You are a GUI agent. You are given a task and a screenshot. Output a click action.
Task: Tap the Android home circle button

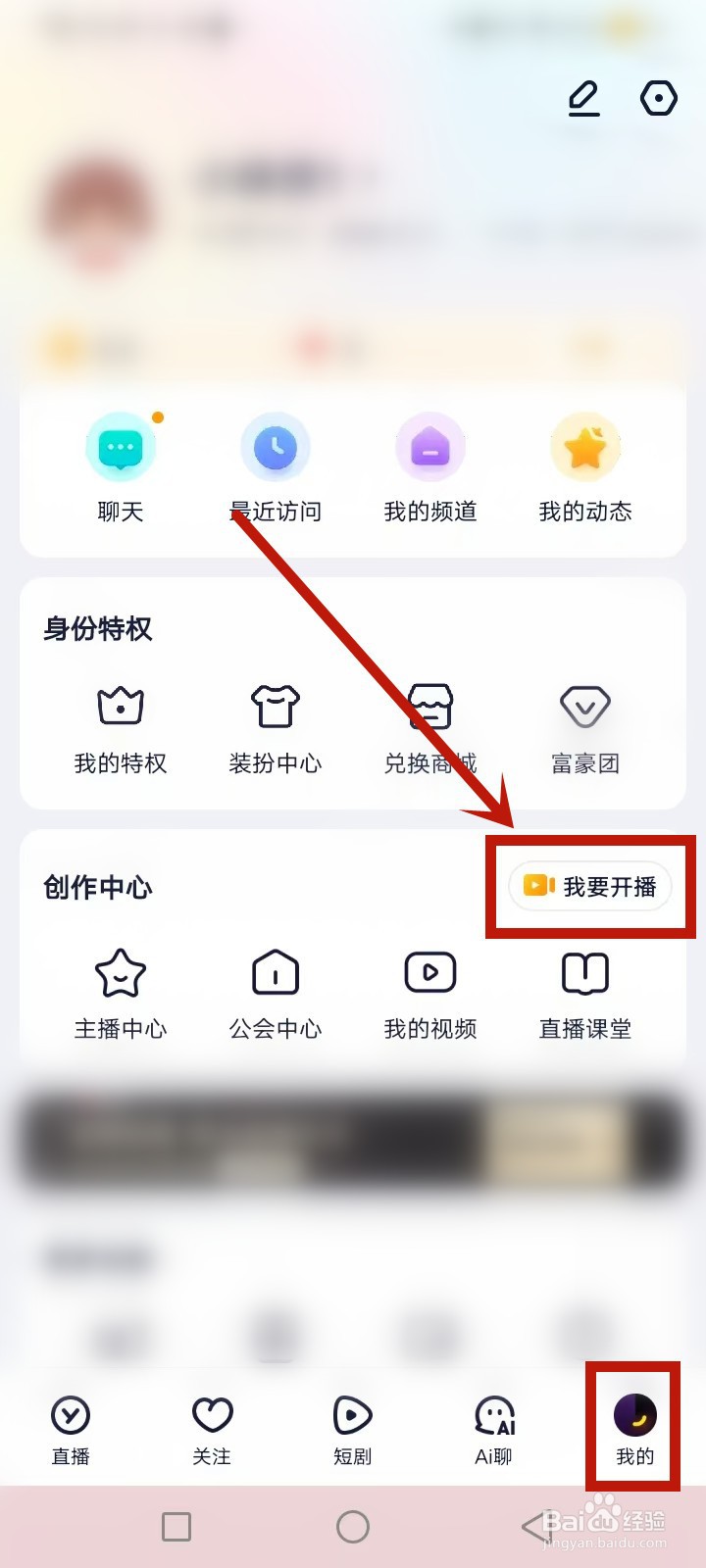click(353, 1525)
